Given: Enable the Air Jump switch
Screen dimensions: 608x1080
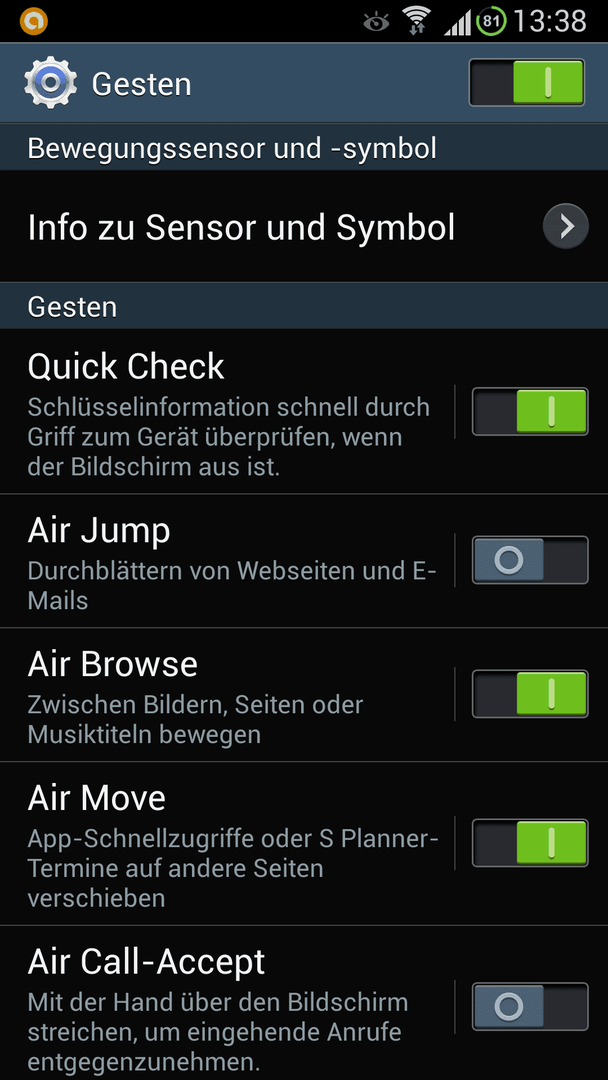Looking at the screenshot, I should click(530, 560).
